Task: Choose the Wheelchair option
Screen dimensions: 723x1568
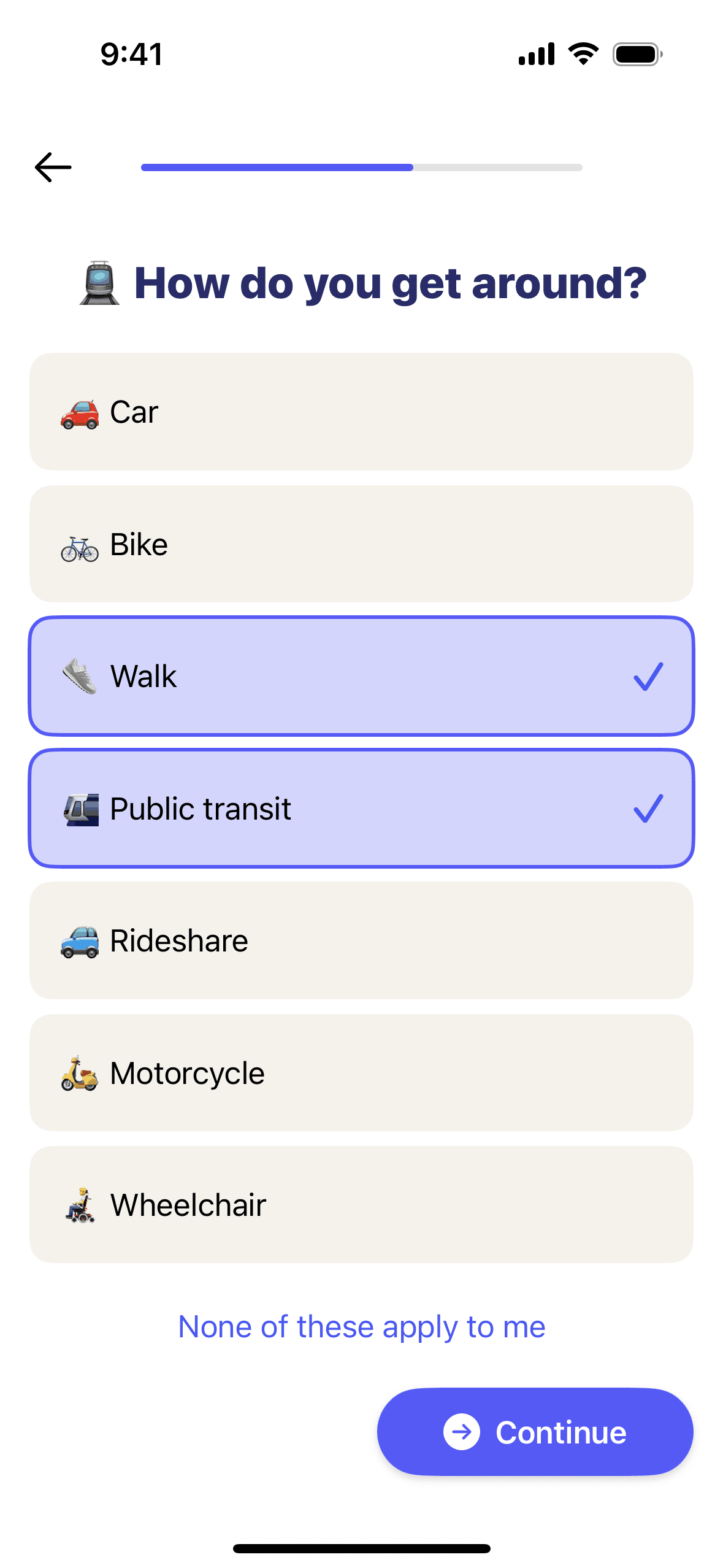Action: coord(361,1205)
